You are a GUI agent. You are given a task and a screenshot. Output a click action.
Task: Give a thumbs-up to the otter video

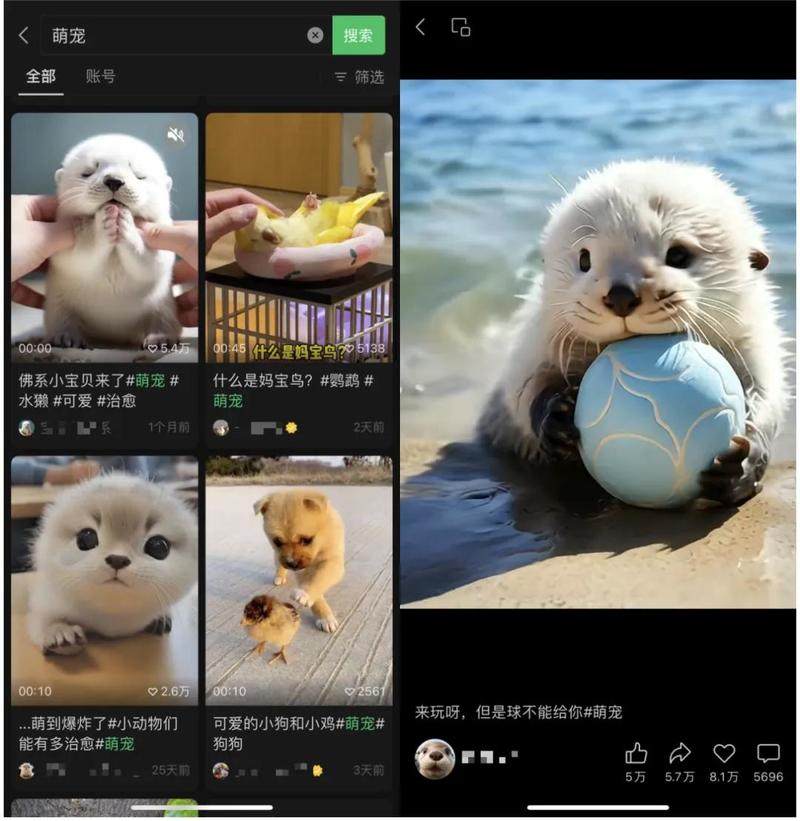(x=636, y=754)
